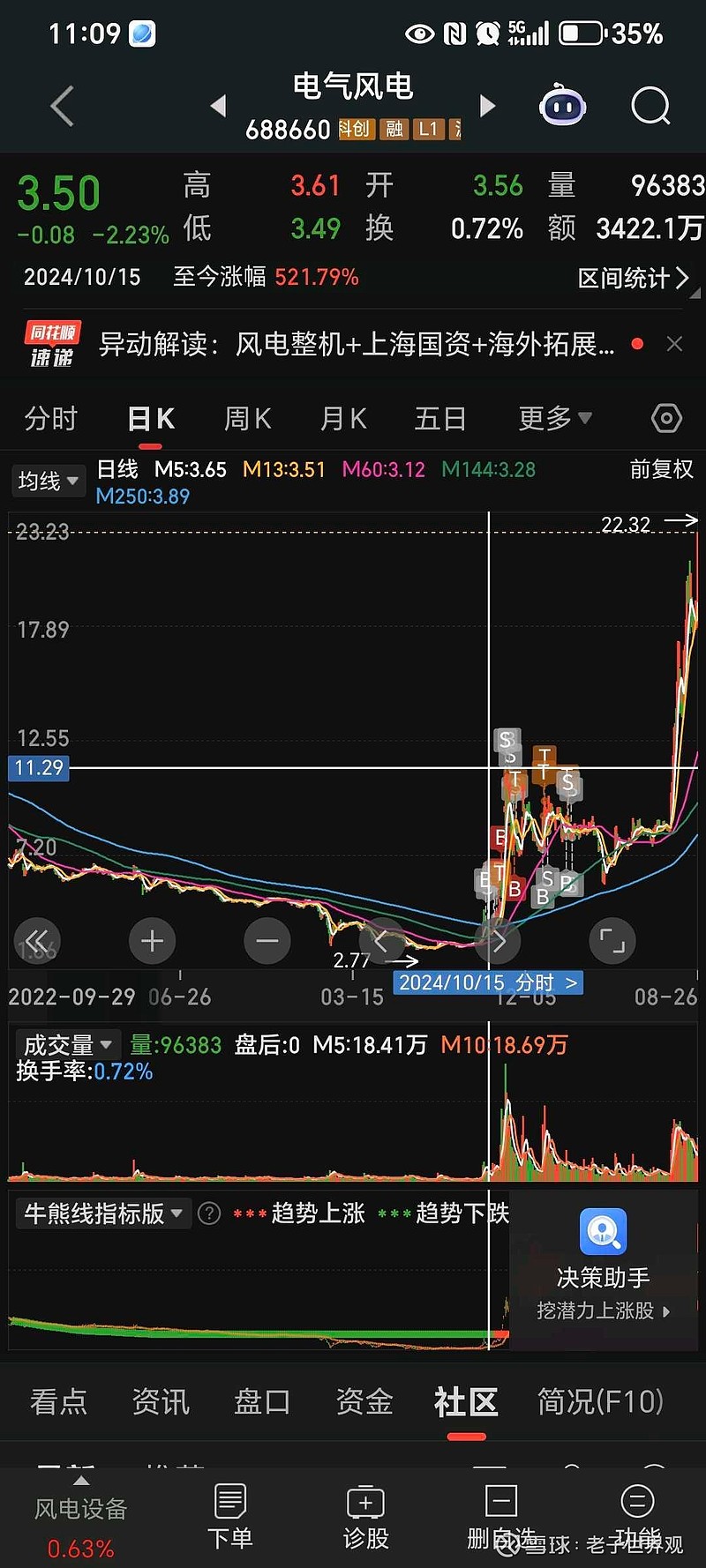This screenshot has height=1568, width=706.
Task: Expand the 均线 indicator dropdown
Action: pyautogui.click(x=48, y=481)
